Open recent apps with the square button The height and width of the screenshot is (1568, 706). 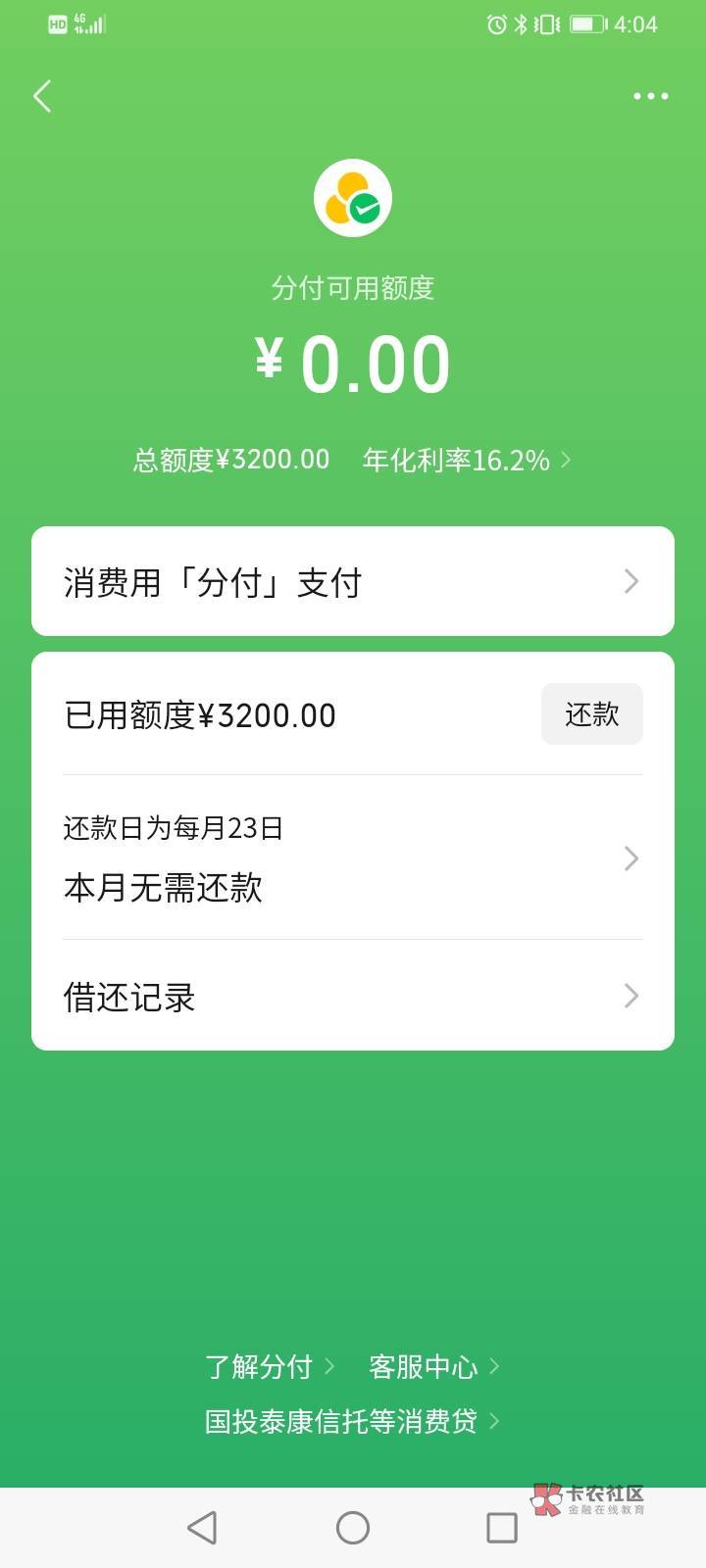point(502,1527)
